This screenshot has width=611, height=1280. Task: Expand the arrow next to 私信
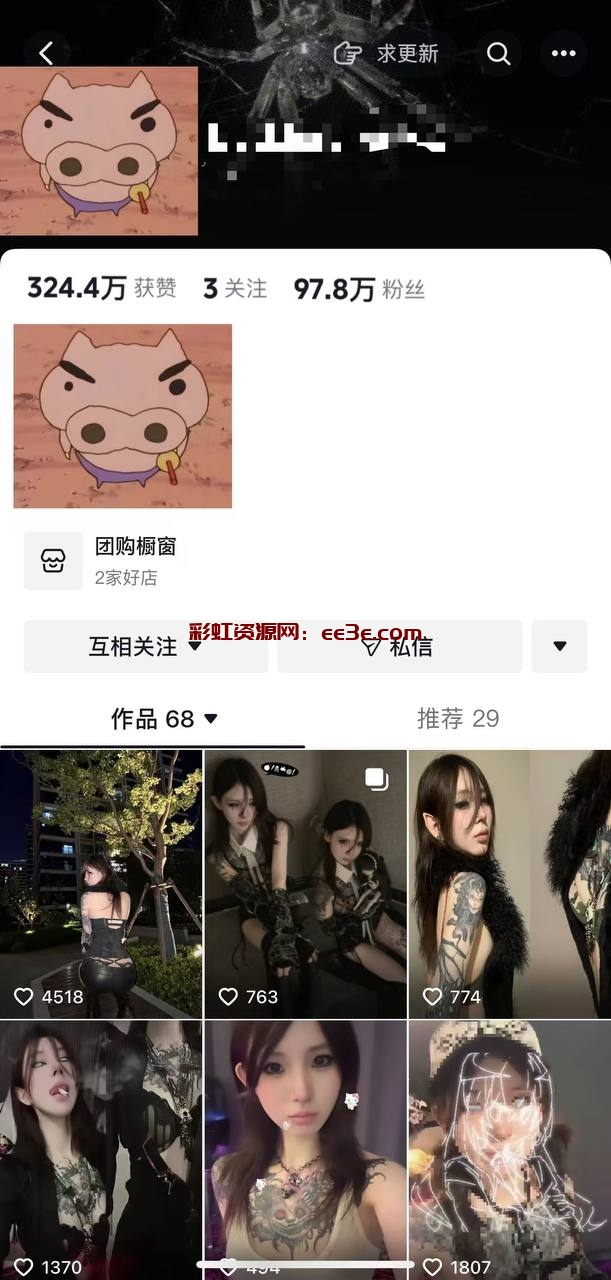(x=559, y=646)
